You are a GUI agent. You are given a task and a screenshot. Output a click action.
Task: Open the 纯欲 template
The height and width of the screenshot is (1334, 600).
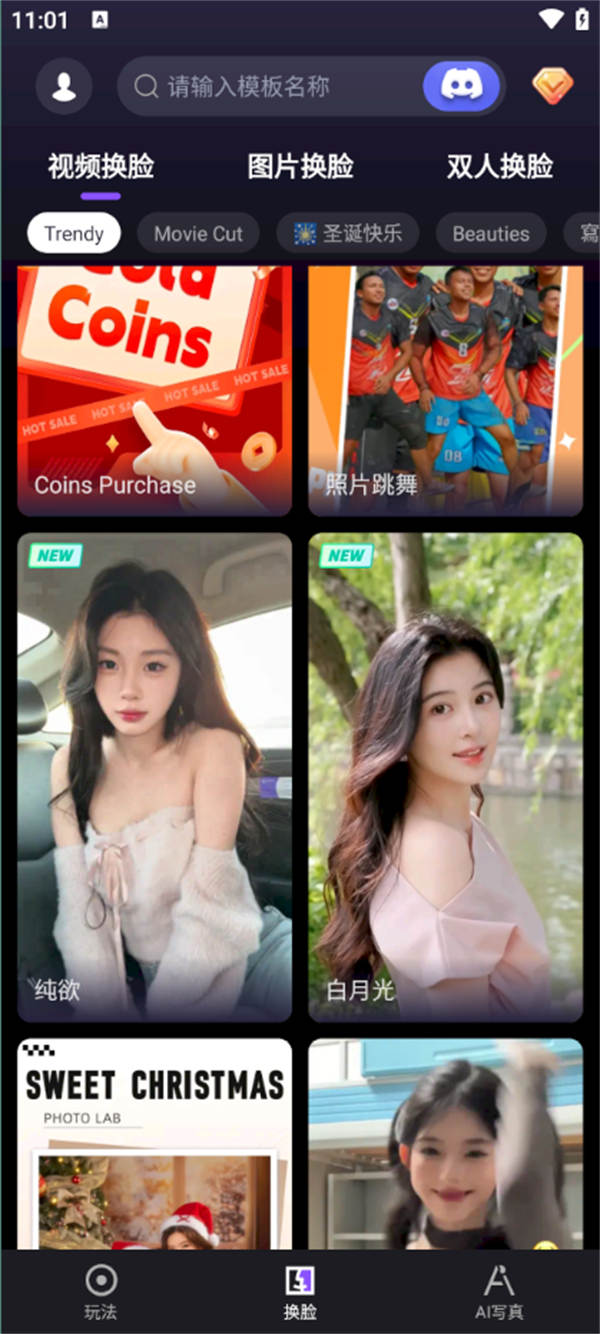tap(155, 776)
